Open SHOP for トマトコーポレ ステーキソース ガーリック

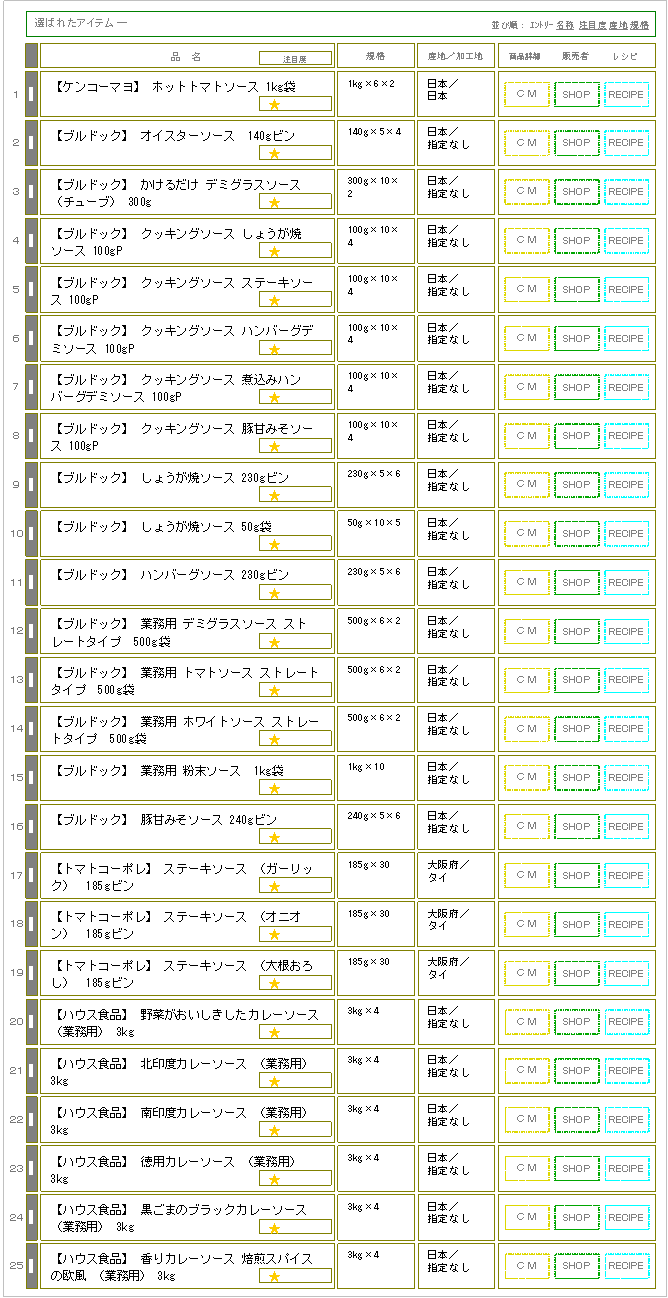point(576,876)
